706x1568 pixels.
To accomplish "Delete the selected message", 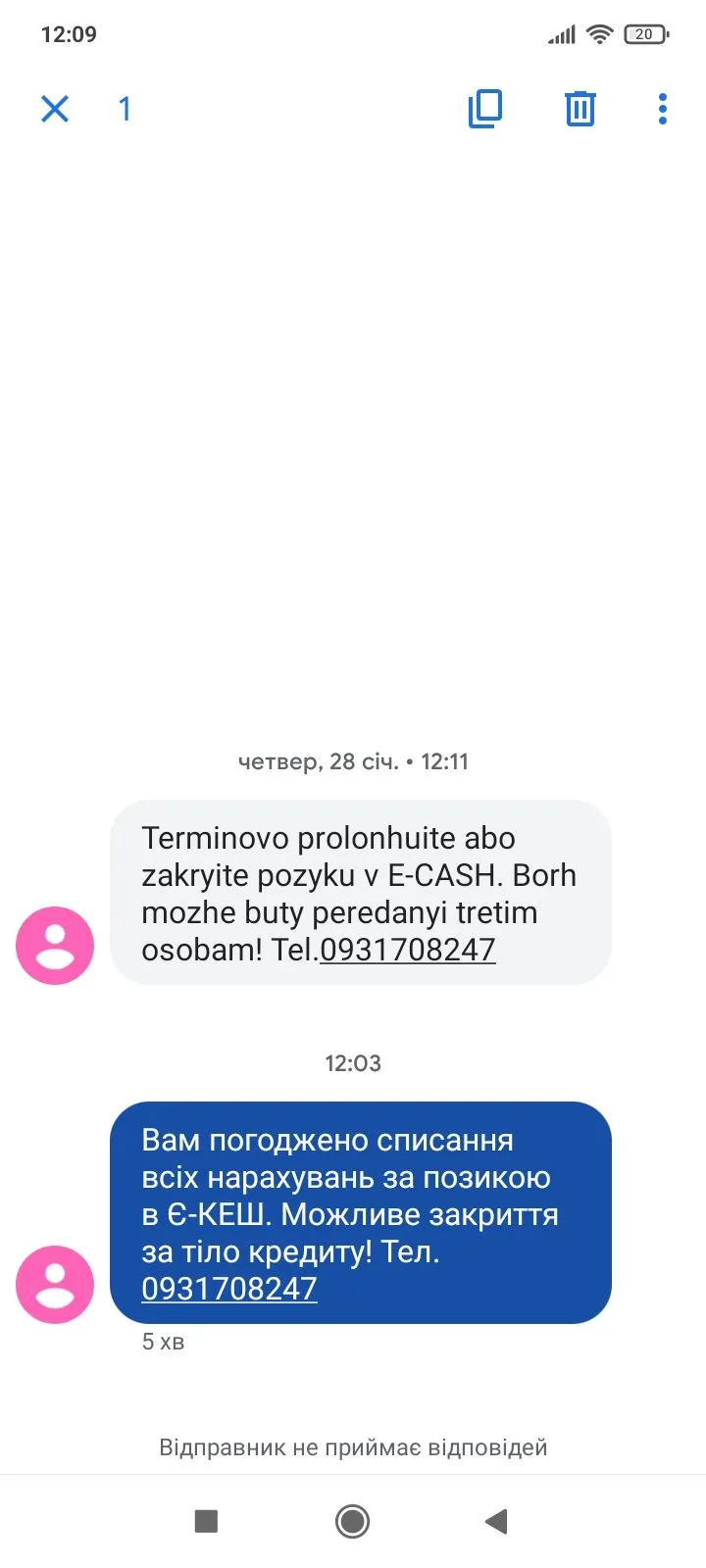I will click(x=580, y=109).
